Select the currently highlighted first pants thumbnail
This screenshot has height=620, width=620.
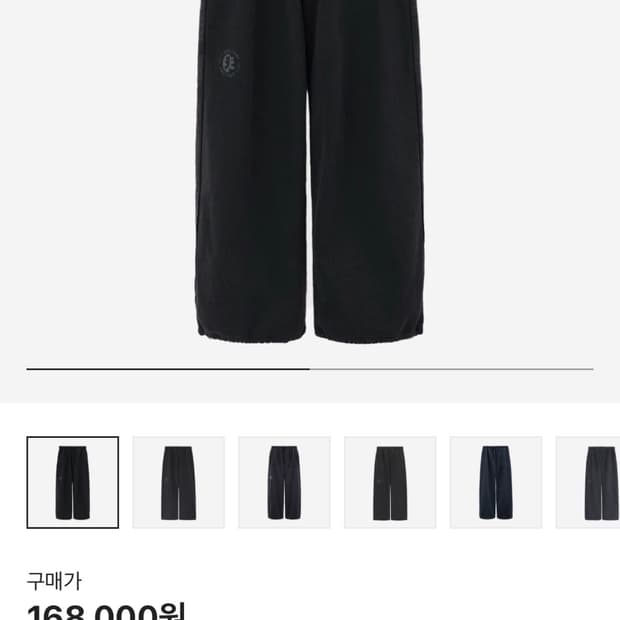coord(72,482)
